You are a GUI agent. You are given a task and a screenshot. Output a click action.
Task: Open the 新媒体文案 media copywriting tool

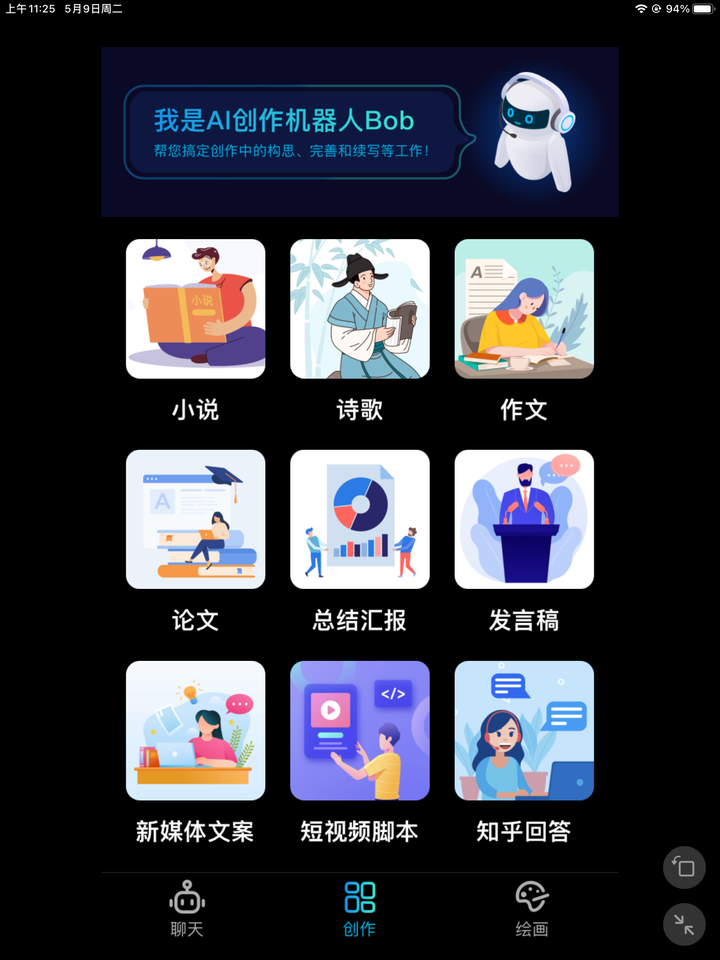(x=195, y=730)
